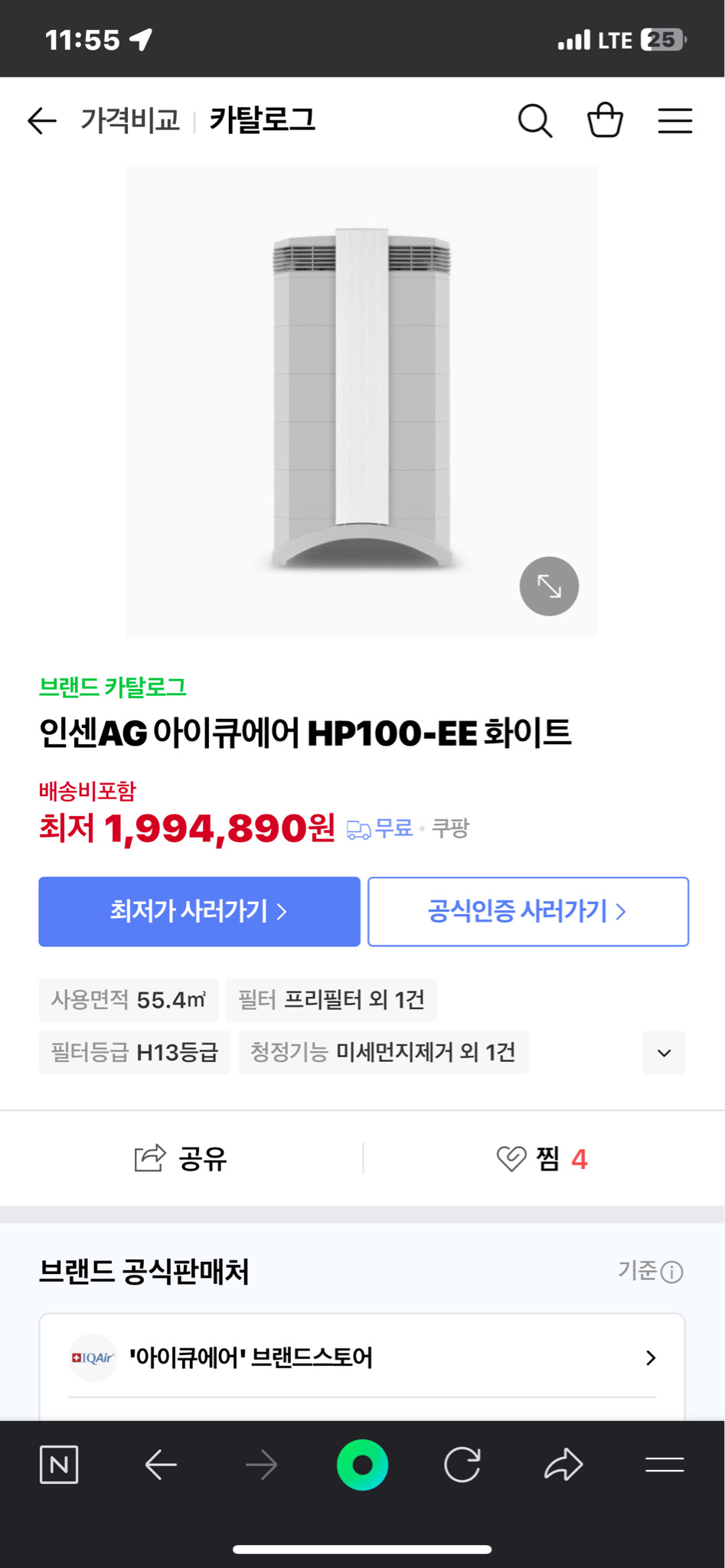View the air purifier product image
This screenshot has width=725, height=1568.
coord(361,398)
